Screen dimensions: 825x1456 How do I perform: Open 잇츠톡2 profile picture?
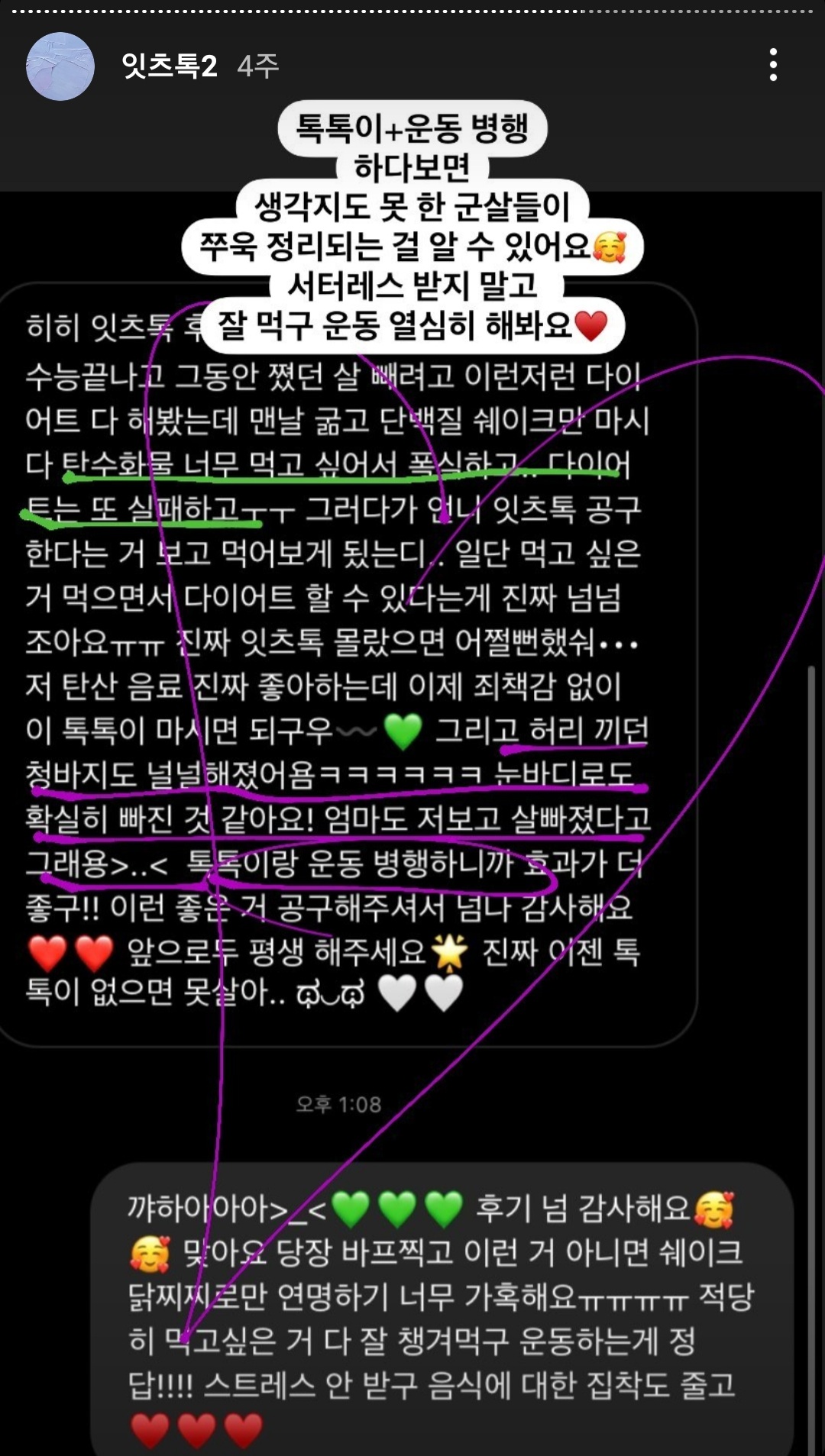[60, 66]
